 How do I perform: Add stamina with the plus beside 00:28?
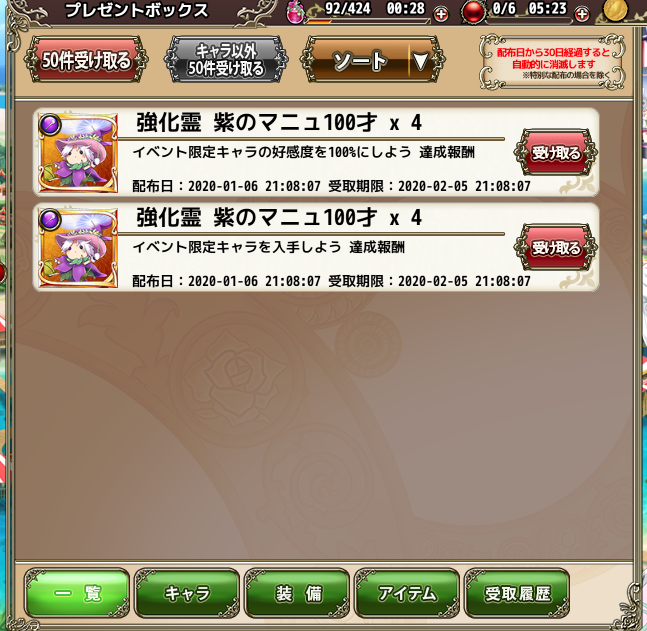[x=441, y=15]
